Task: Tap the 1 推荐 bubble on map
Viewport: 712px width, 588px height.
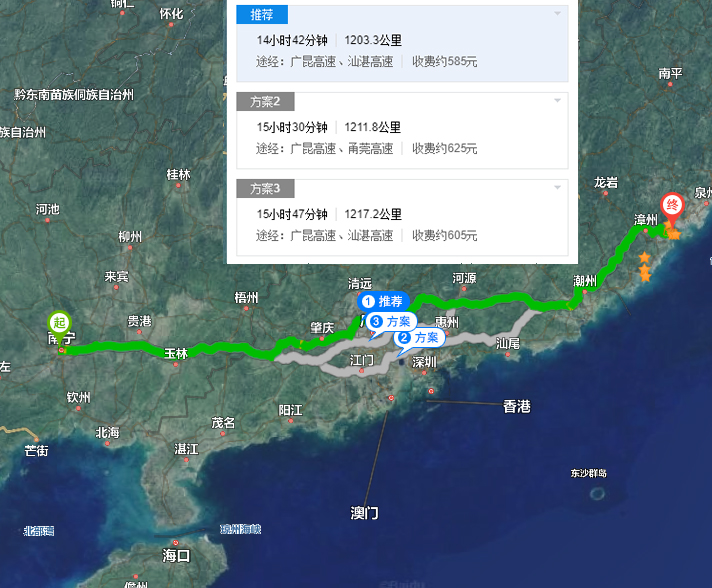Action: [383, 301]
